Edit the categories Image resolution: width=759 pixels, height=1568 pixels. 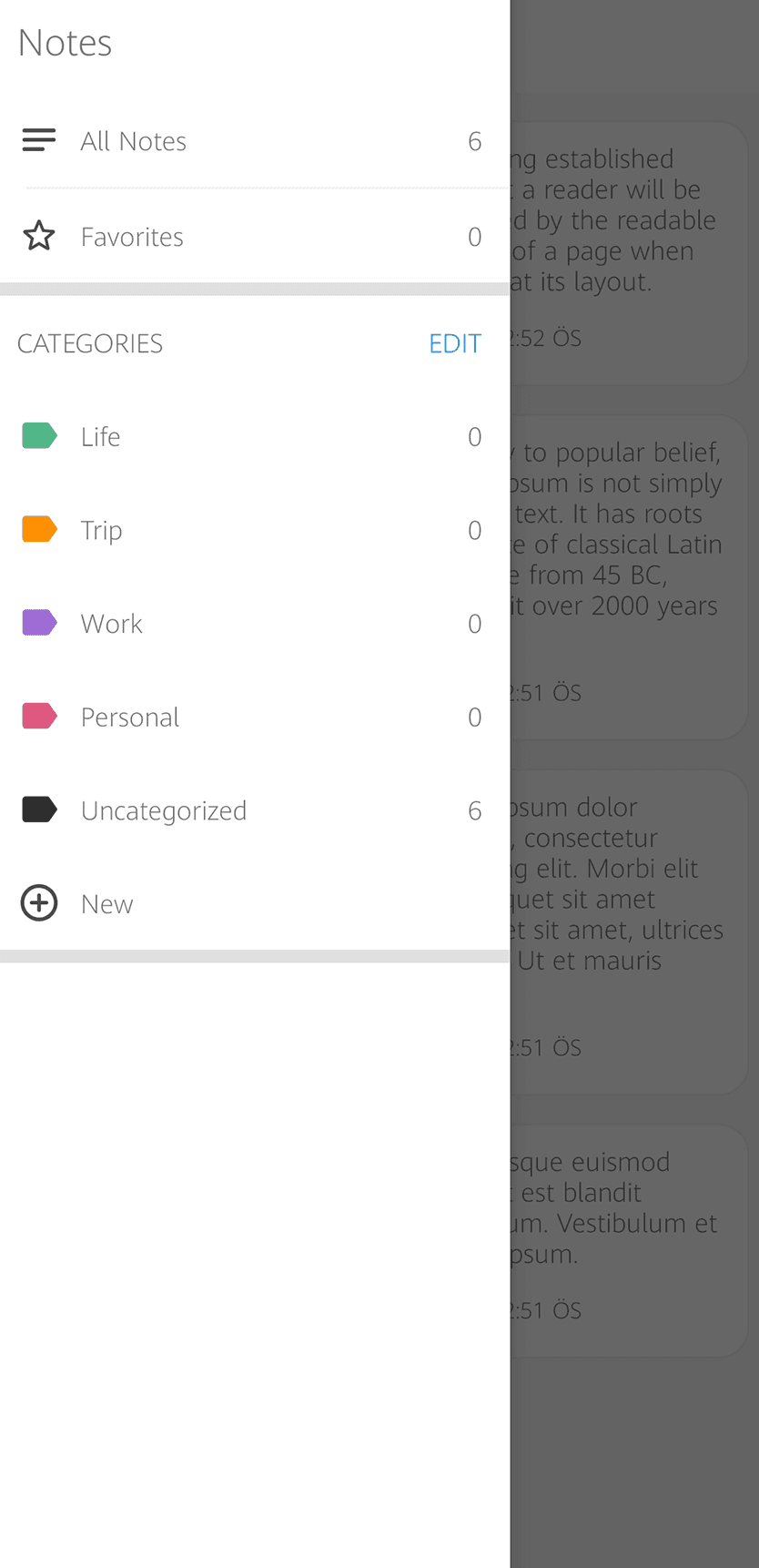pyautogui.click(x=454, y=343)
